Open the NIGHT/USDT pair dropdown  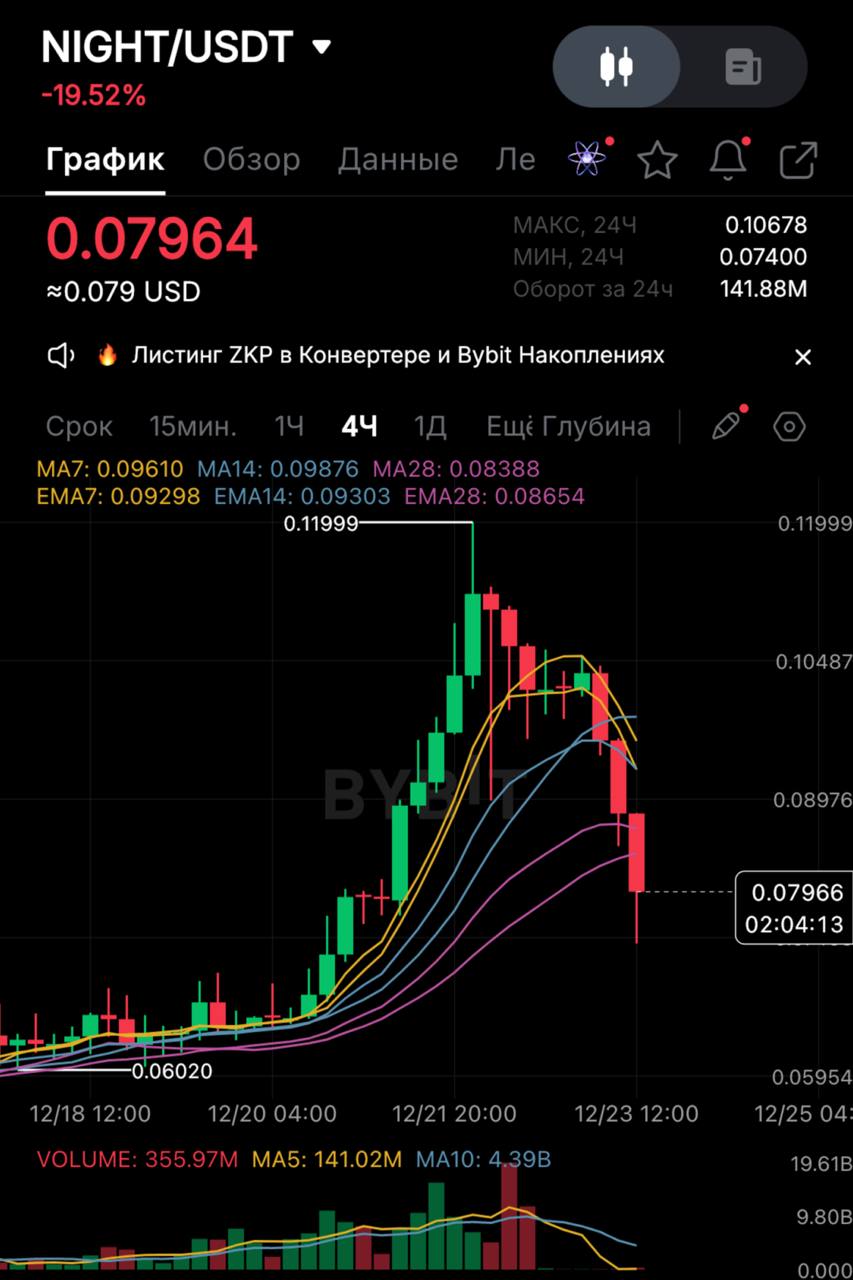click(x=321, y=46)
